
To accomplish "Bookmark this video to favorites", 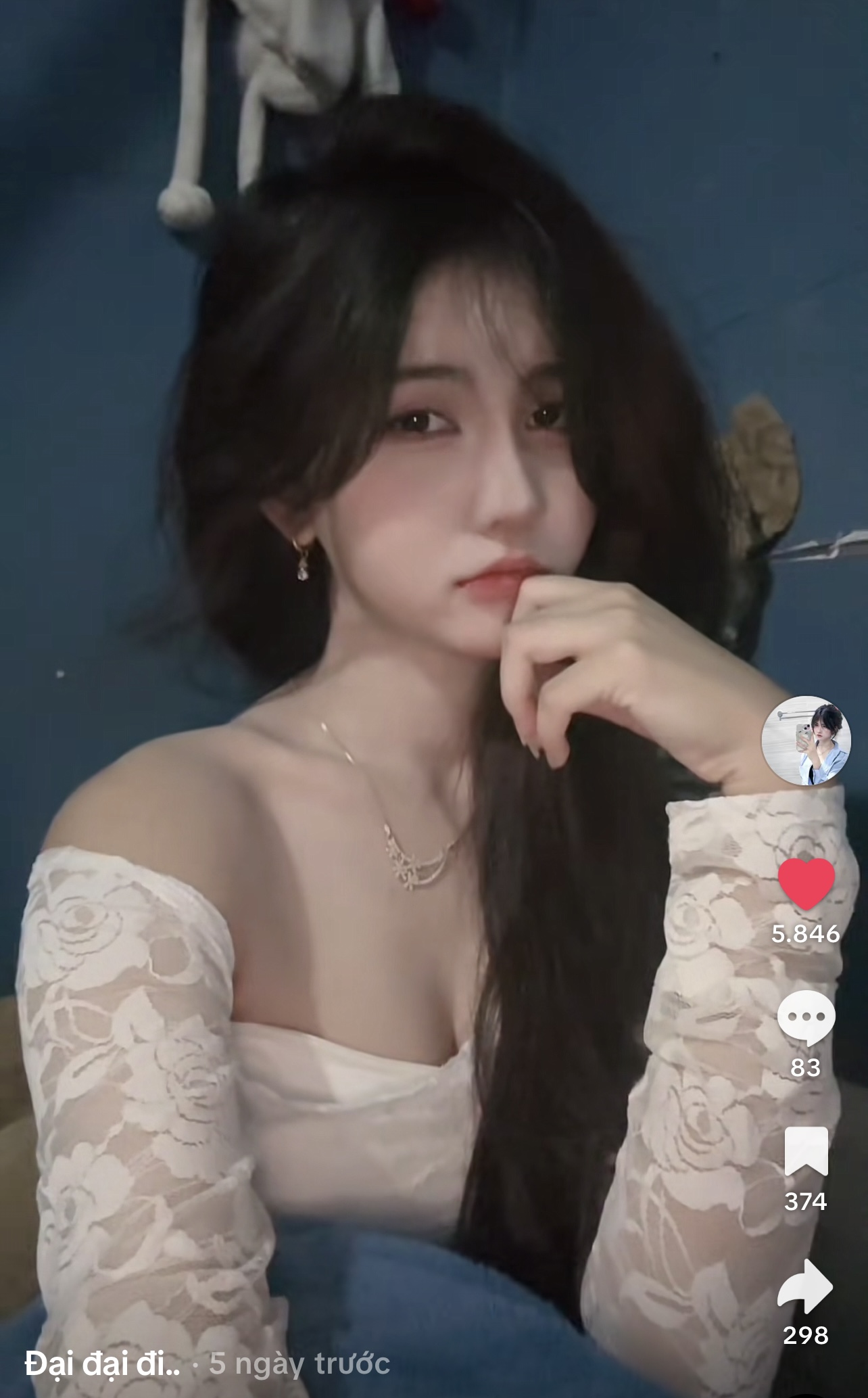I will (x=806, y=1150).
